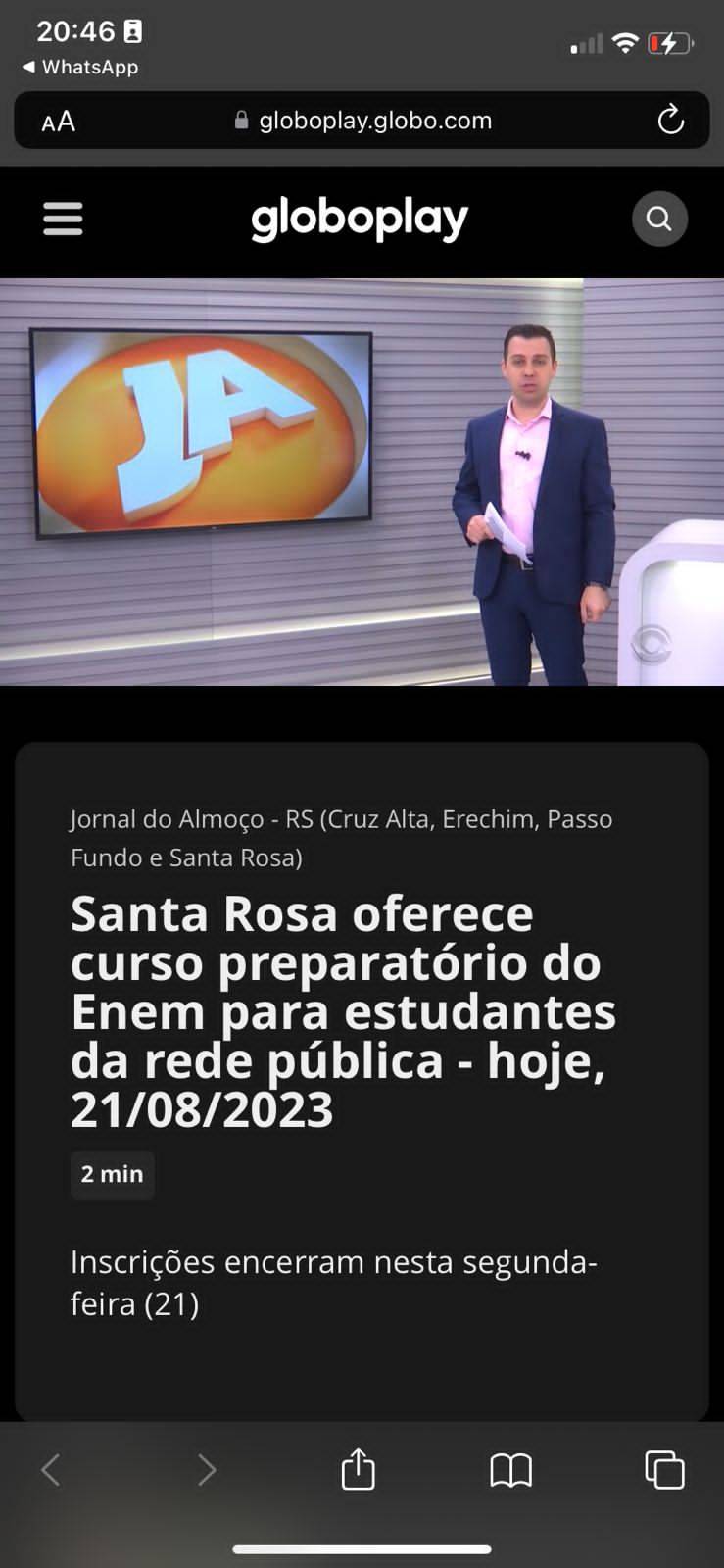Share this page from Safari toolbar
The height and width of the screenshot is (1568, 724).
point(358,1469)
